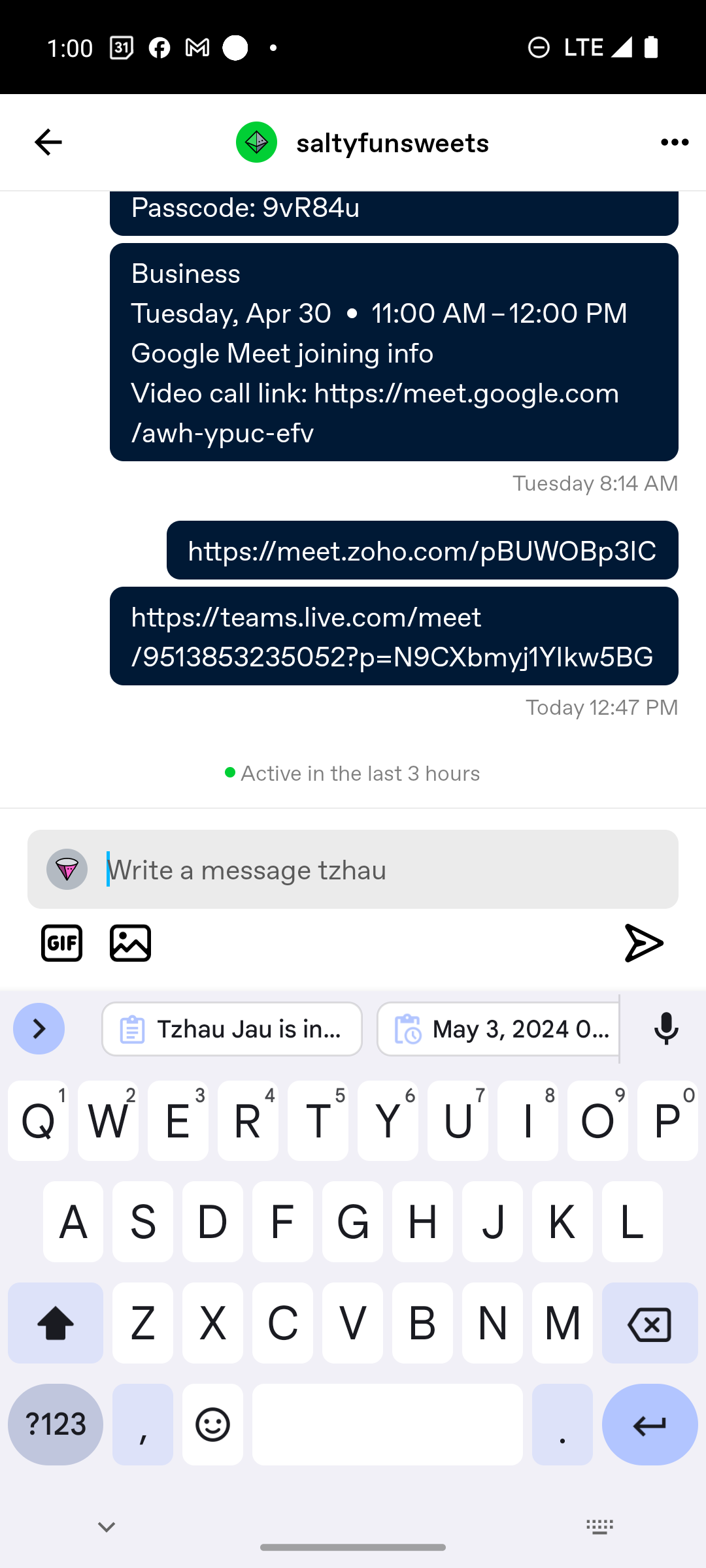Viewport: 706px width, 1568px height.
Task: Send the message with the arrow icon
Action: pyautogui.click(x=644, y=943)
